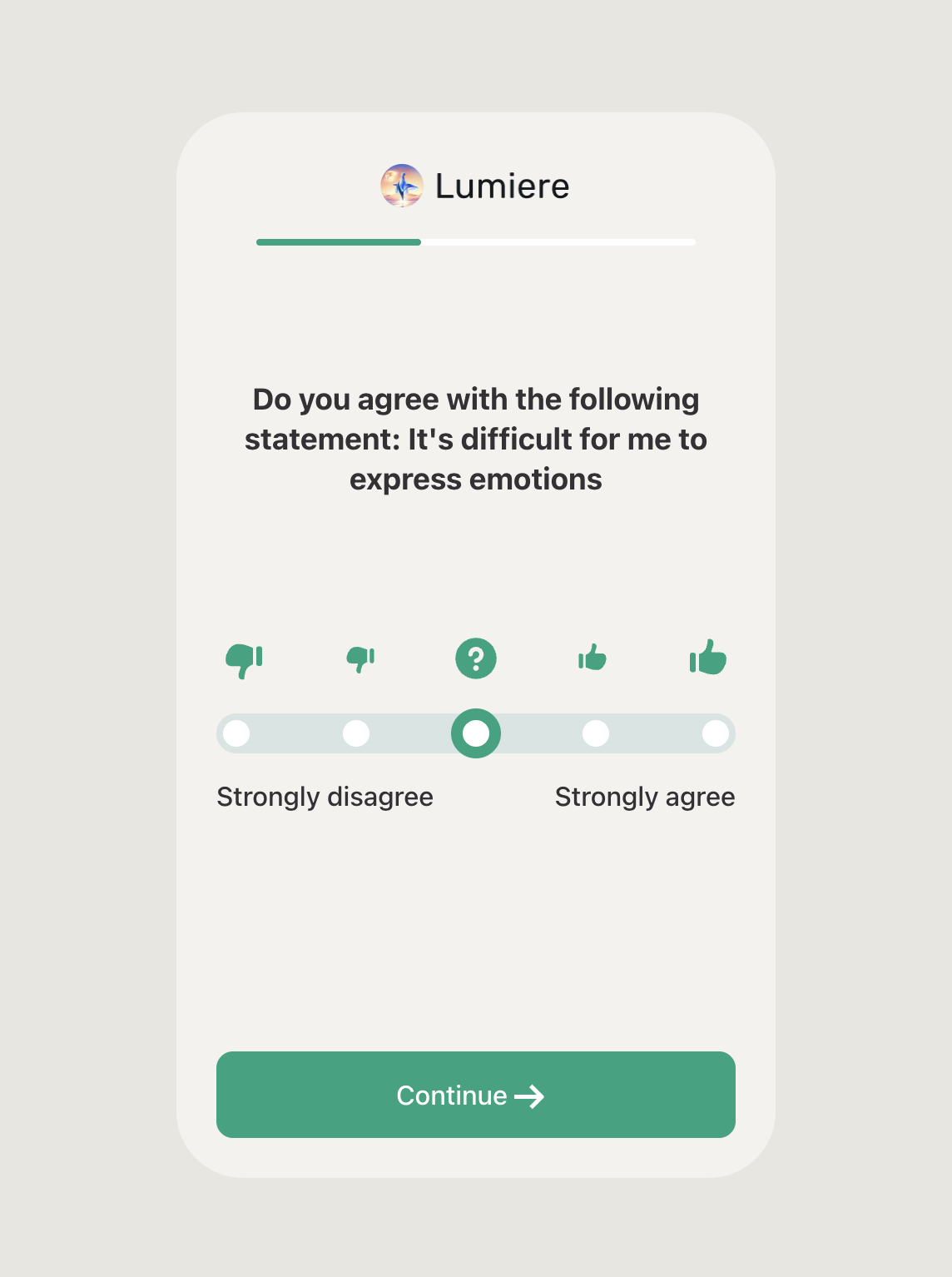952x1277 pixels.
Task: Tap the large thumbs-up icon
Action: point(707,658)
